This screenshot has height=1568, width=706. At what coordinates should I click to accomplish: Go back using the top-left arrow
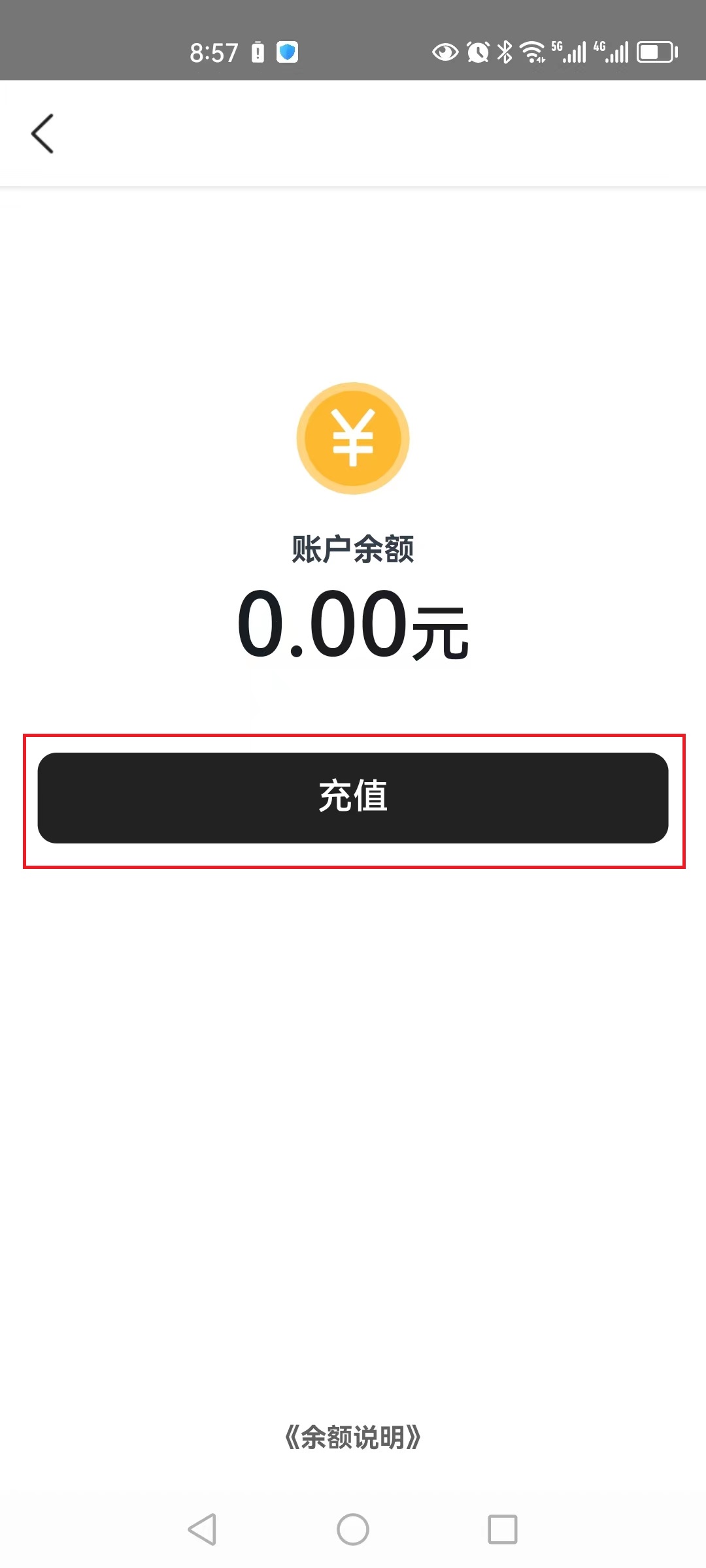pyautogui.click(x=42, y=134)
